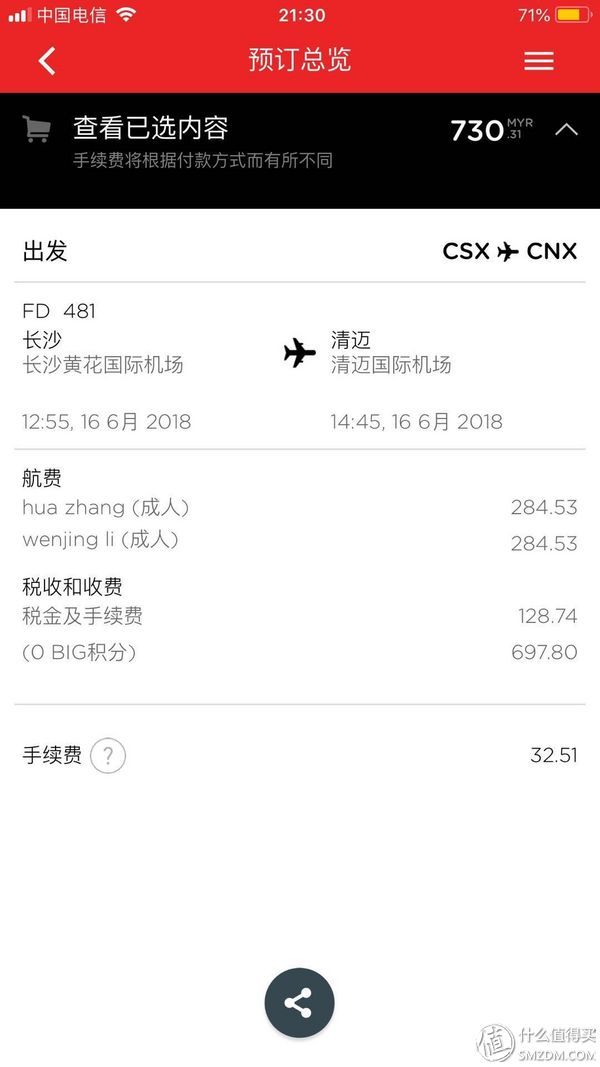
Task: Open the hamburger menu
Action: pyautogui.click(x=538, y=61)
